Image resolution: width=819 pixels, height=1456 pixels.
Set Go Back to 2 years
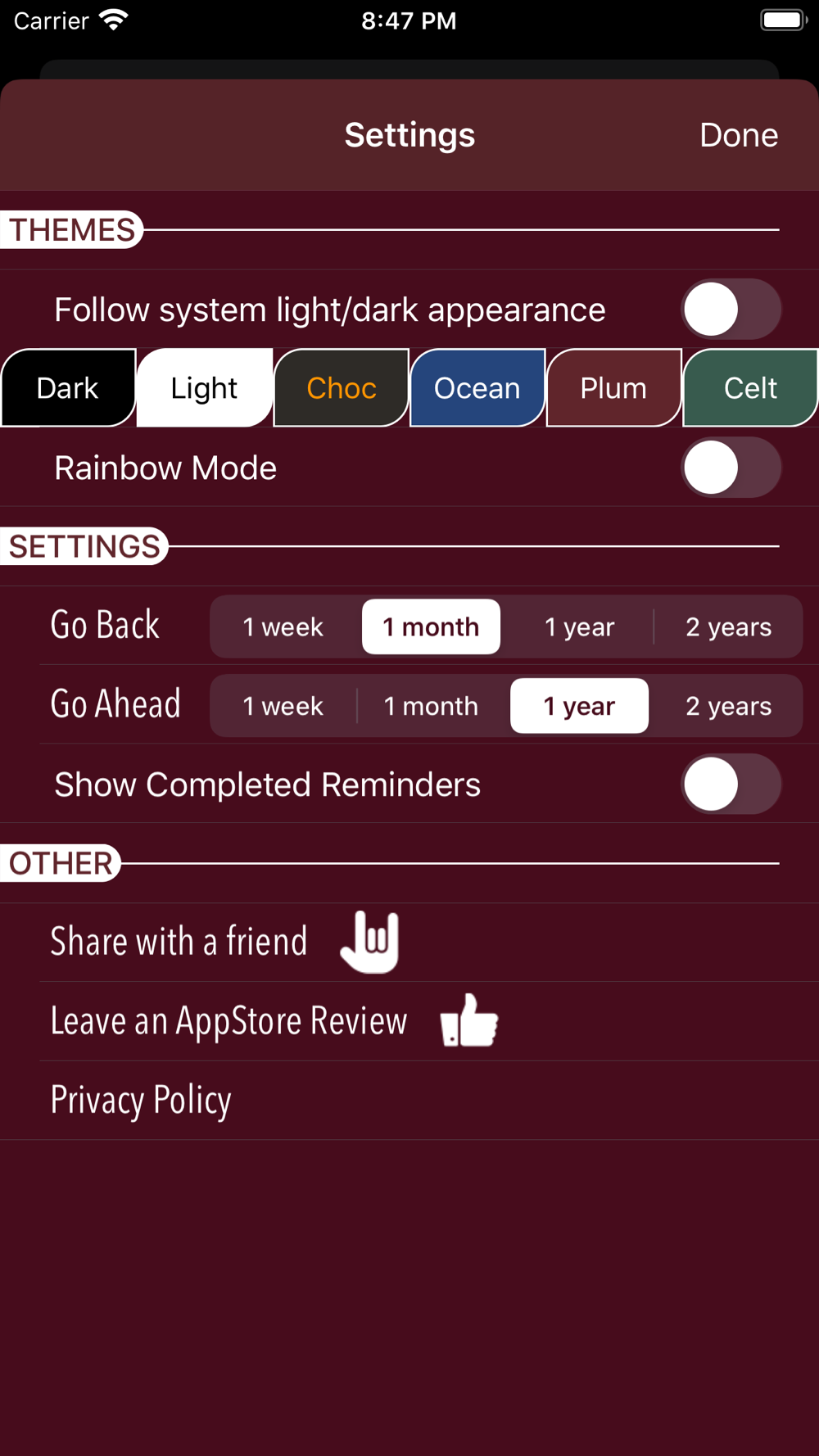pyautogui.click(x=728, y=626)
